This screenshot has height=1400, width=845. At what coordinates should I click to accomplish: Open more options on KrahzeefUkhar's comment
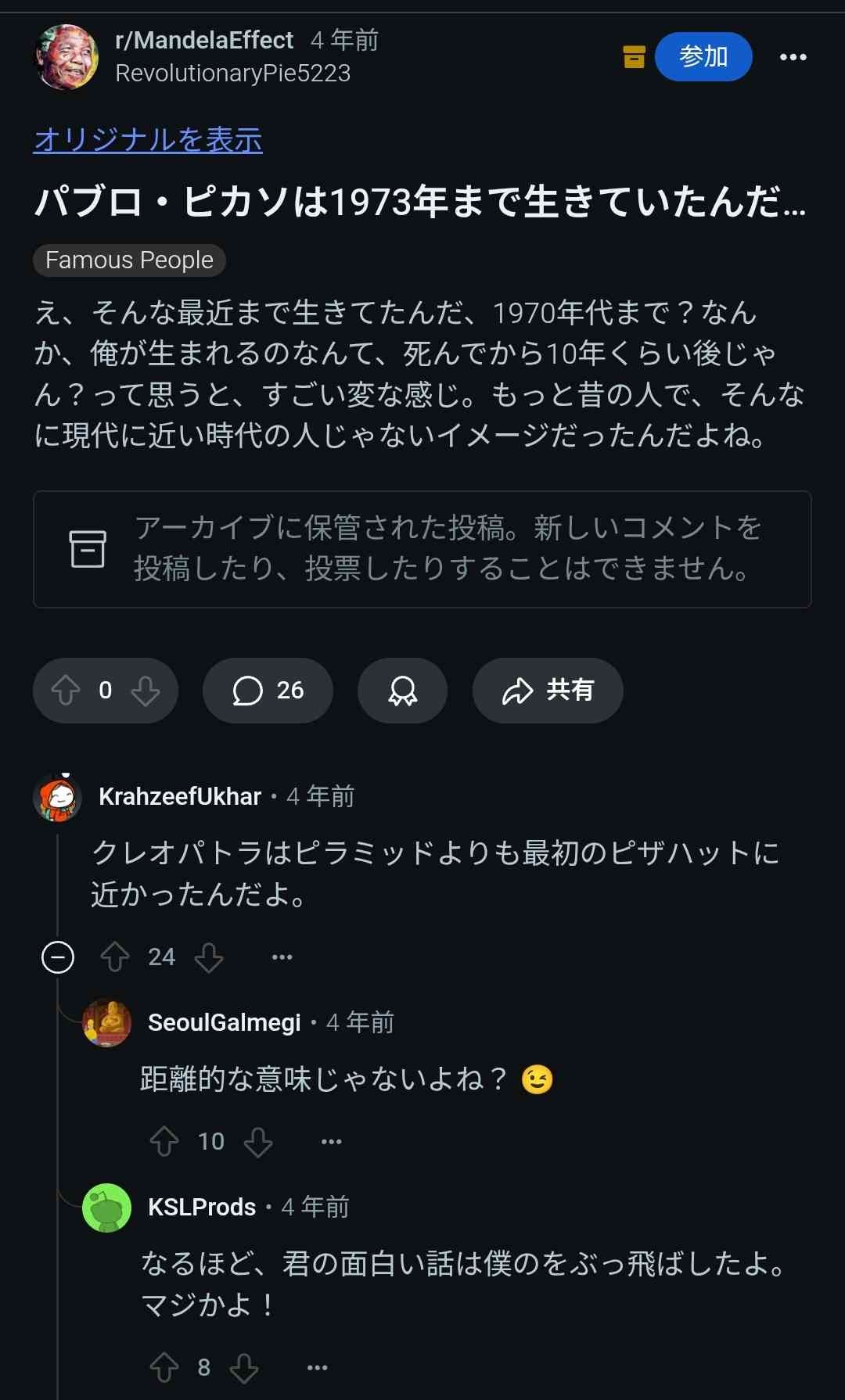click(x=282, y=957)
